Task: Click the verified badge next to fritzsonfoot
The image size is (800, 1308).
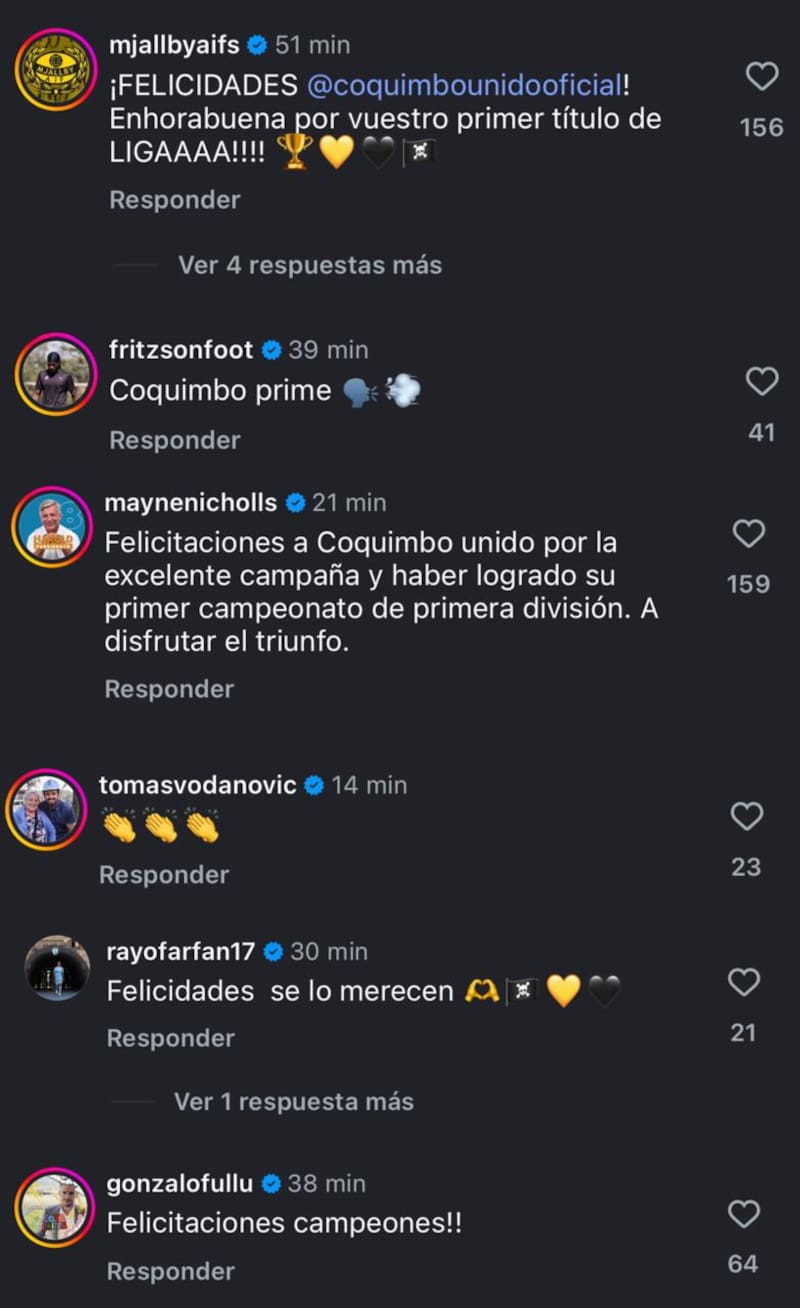Action: 270,350
